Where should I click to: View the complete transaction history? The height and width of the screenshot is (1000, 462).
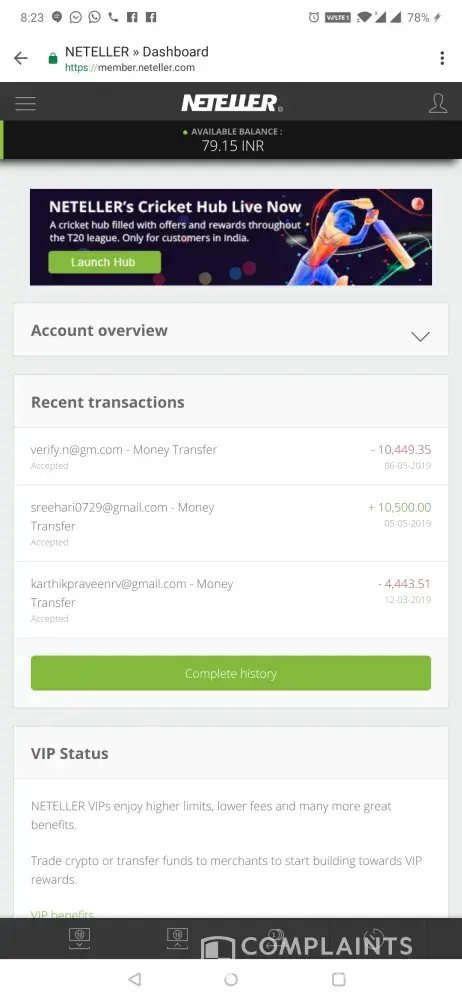coord(231,673)
